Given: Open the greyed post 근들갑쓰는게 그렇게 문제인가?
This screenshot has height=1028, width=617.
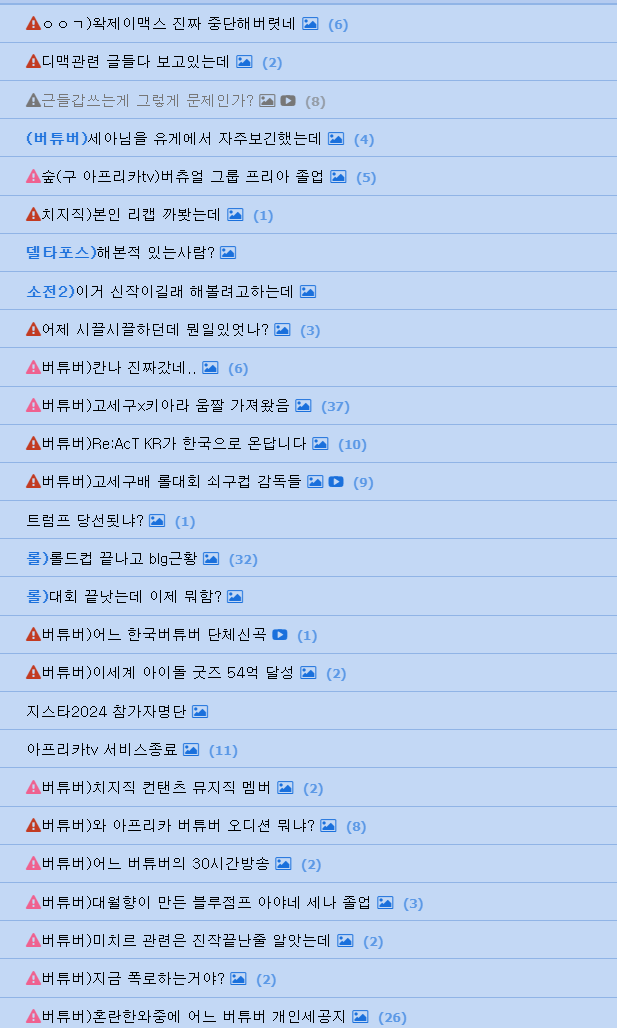Looking at the screenshot, I should coord(148,100).
